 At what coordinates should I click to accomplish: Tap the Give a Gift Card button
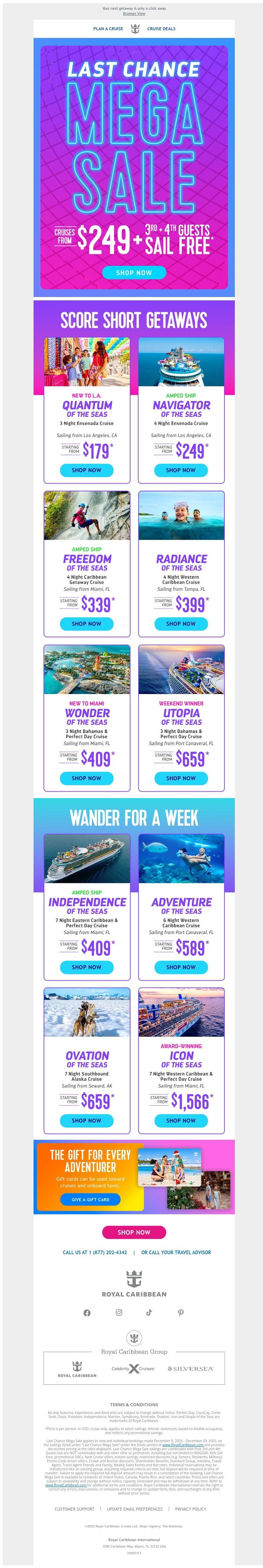point(90,1199)
